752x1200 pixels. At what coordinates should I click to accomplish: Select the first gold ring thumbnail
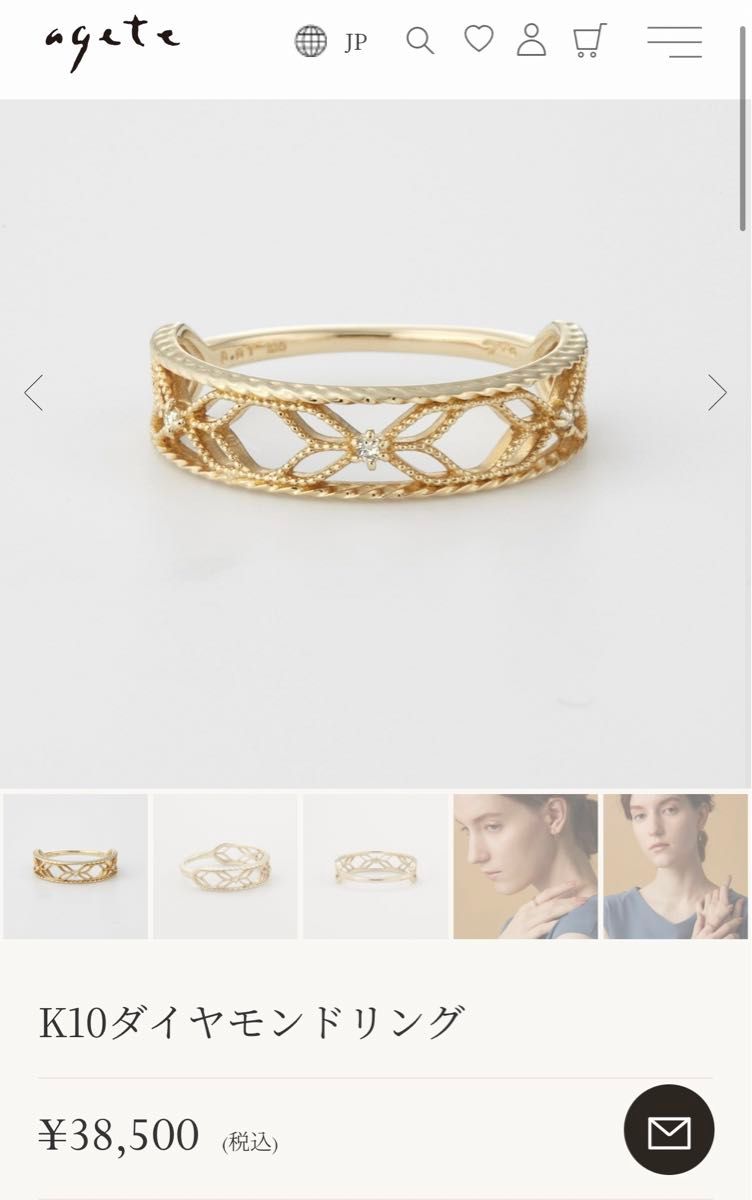76,866
